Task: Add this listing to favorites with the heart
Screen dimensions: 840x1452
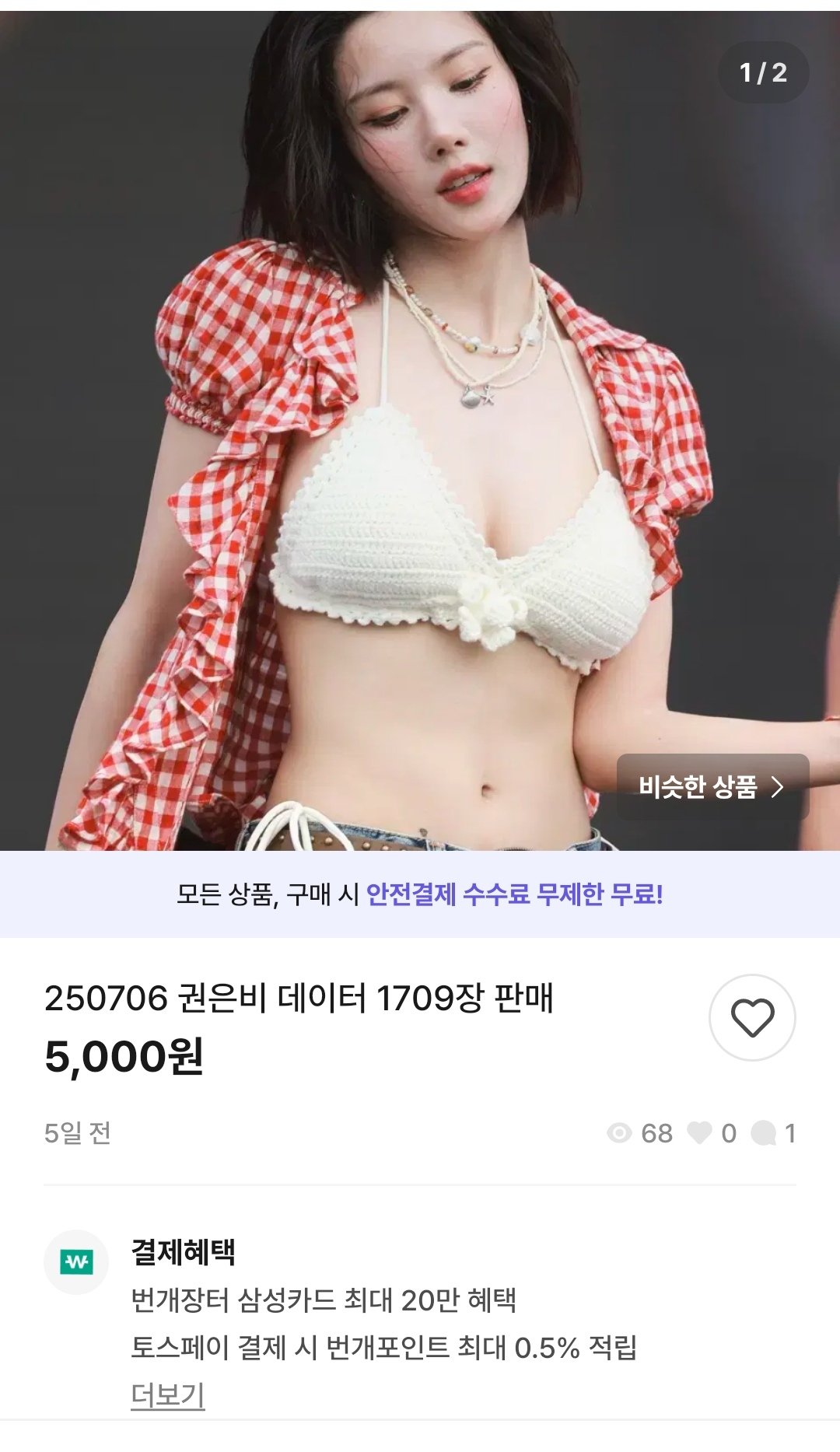Action: point(752,1017)
